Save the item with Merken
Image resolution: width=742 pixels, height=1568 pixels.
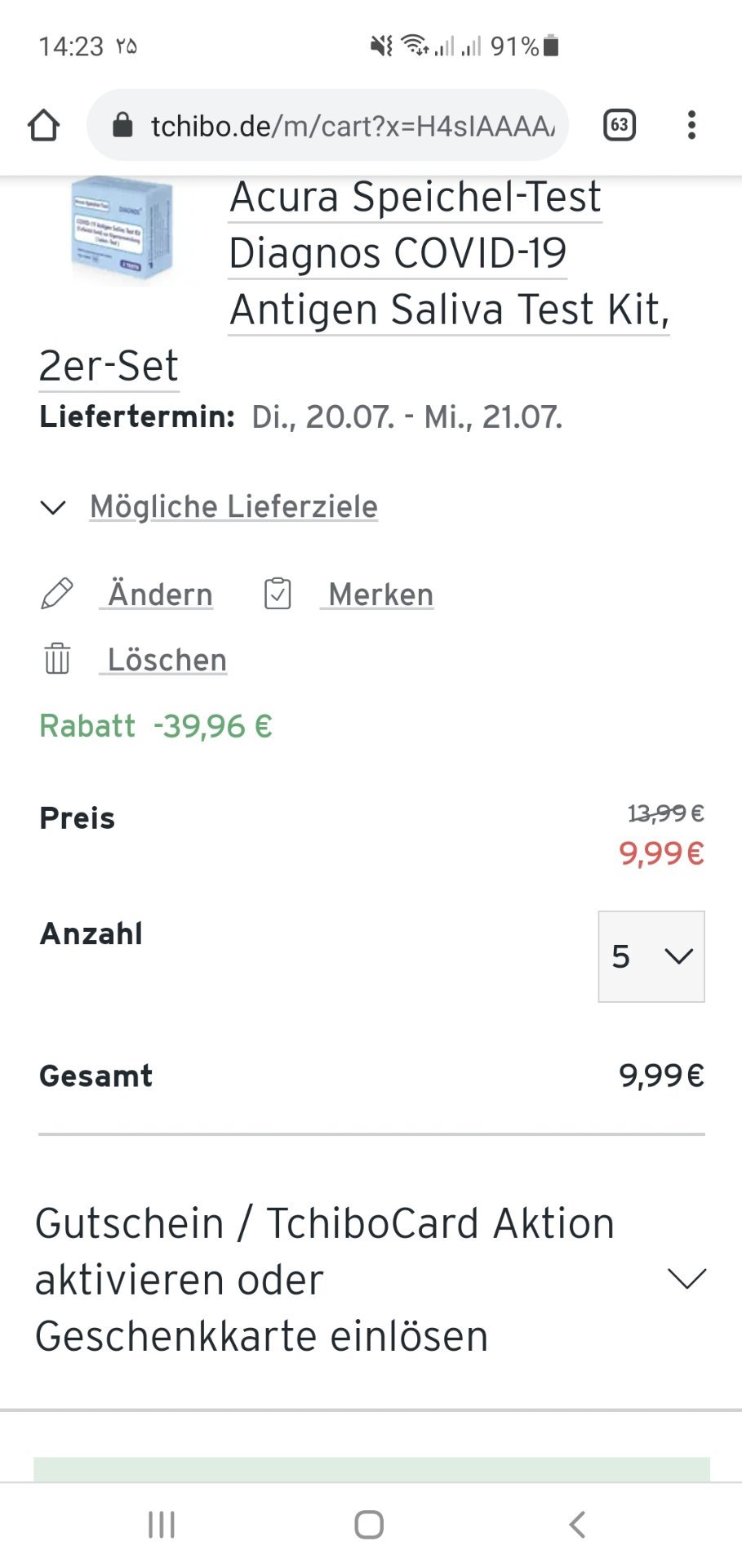[349, 595]
